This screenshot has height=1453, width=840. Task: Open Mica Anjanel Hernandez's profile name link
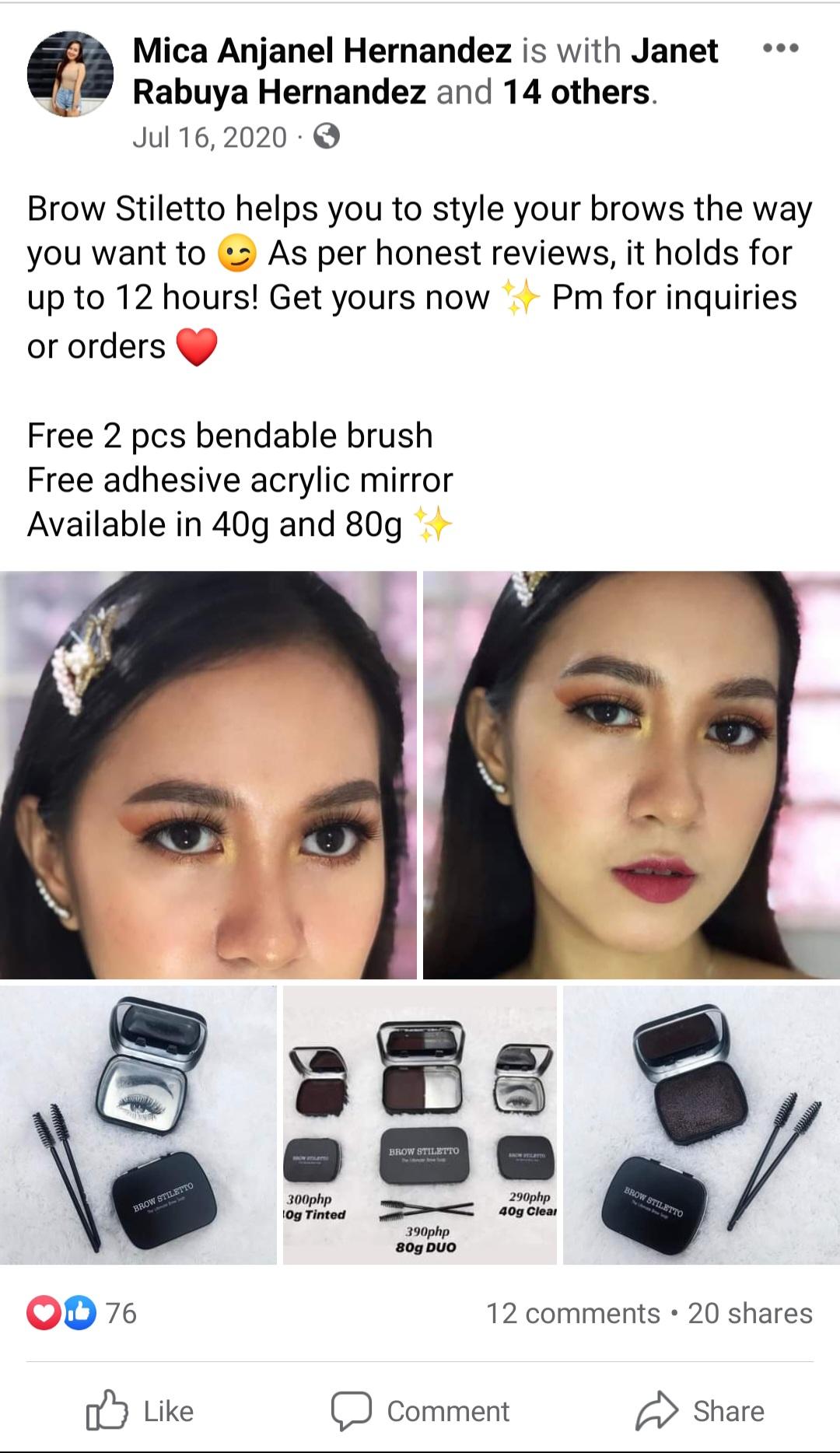click(322, 51)
